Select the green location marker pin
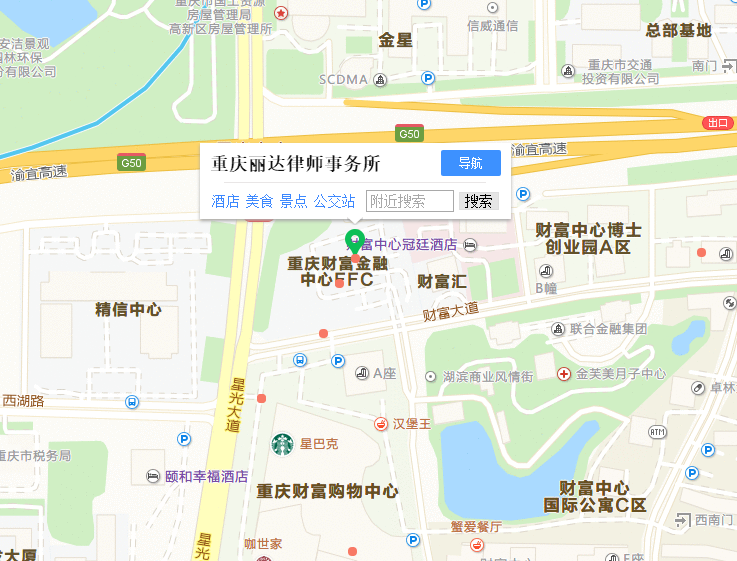Image resolution: width=737 pixels, height=561 pixels. 354,240
